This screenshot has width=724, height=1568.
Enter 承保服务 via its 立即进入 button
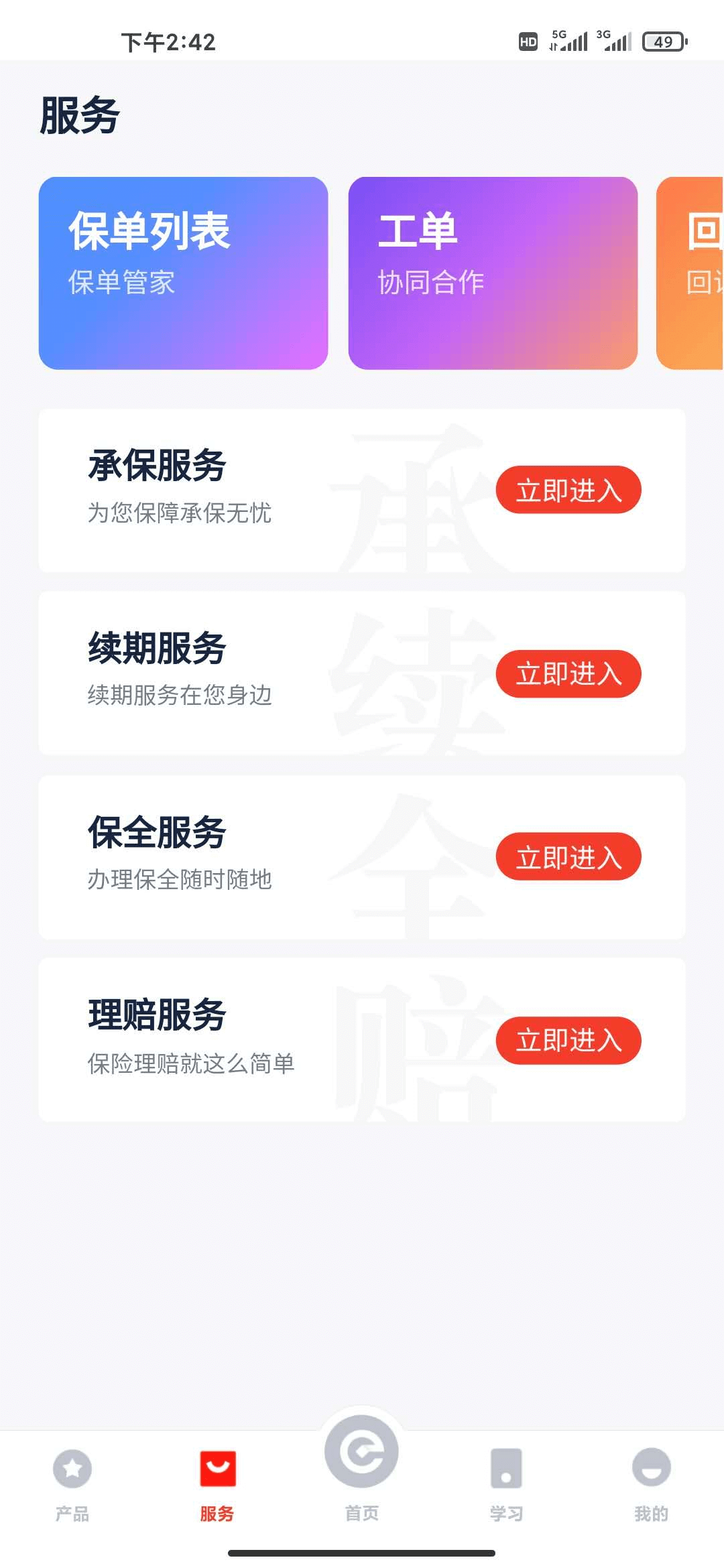pyautogui.click(x=568, y=490)
